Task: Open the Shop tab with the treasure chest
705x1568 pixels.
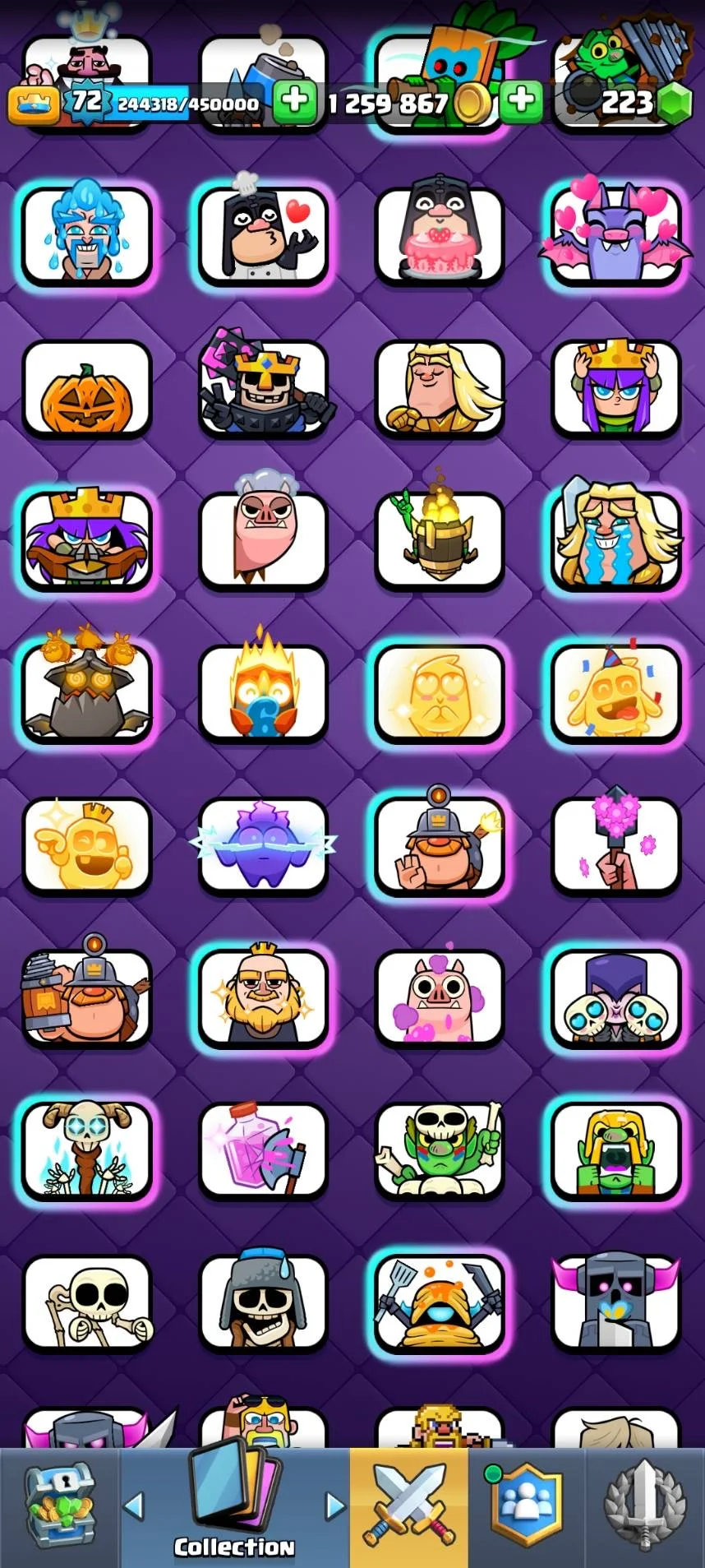Action: tap(60, 1507)
